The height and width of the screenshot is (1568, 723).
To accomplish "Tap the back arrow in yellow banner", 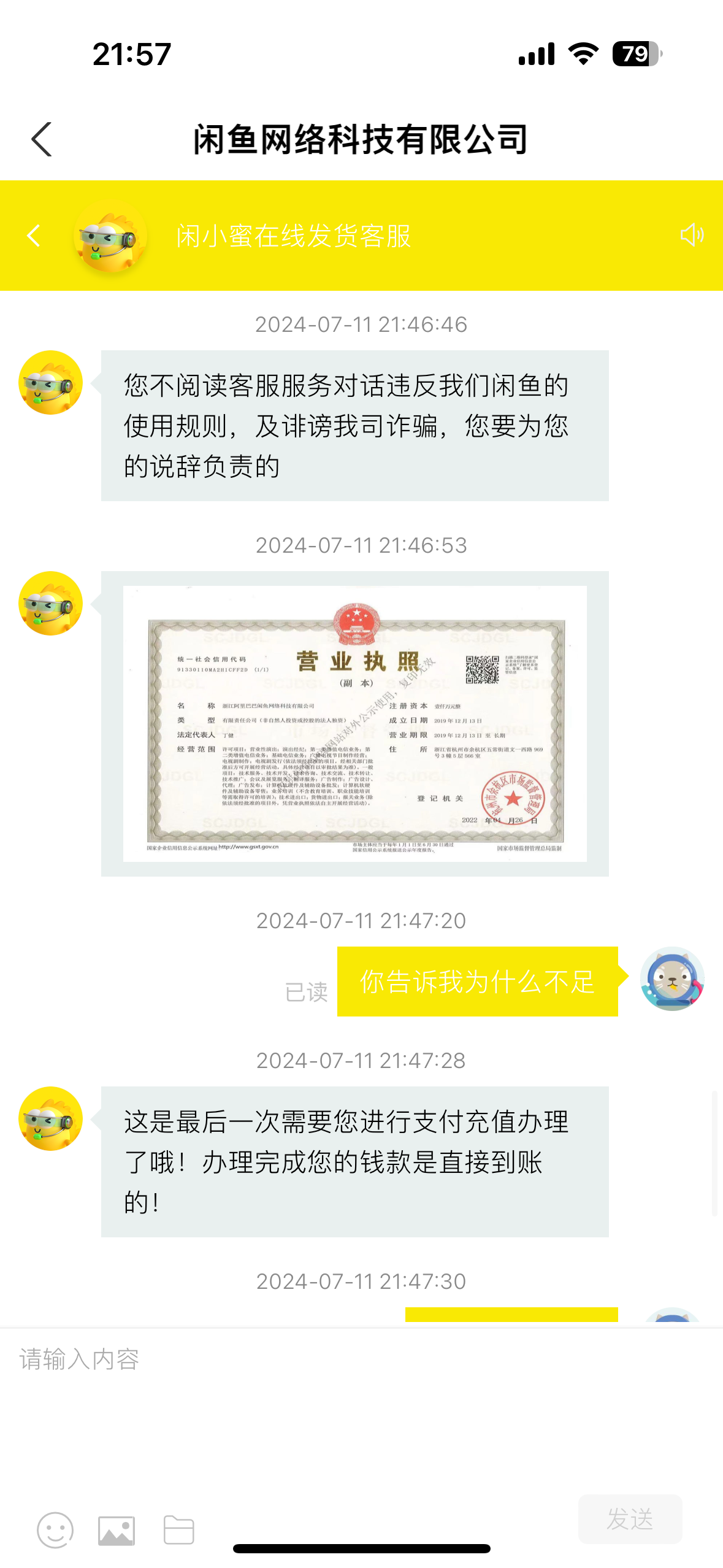I will click(34, 236).
